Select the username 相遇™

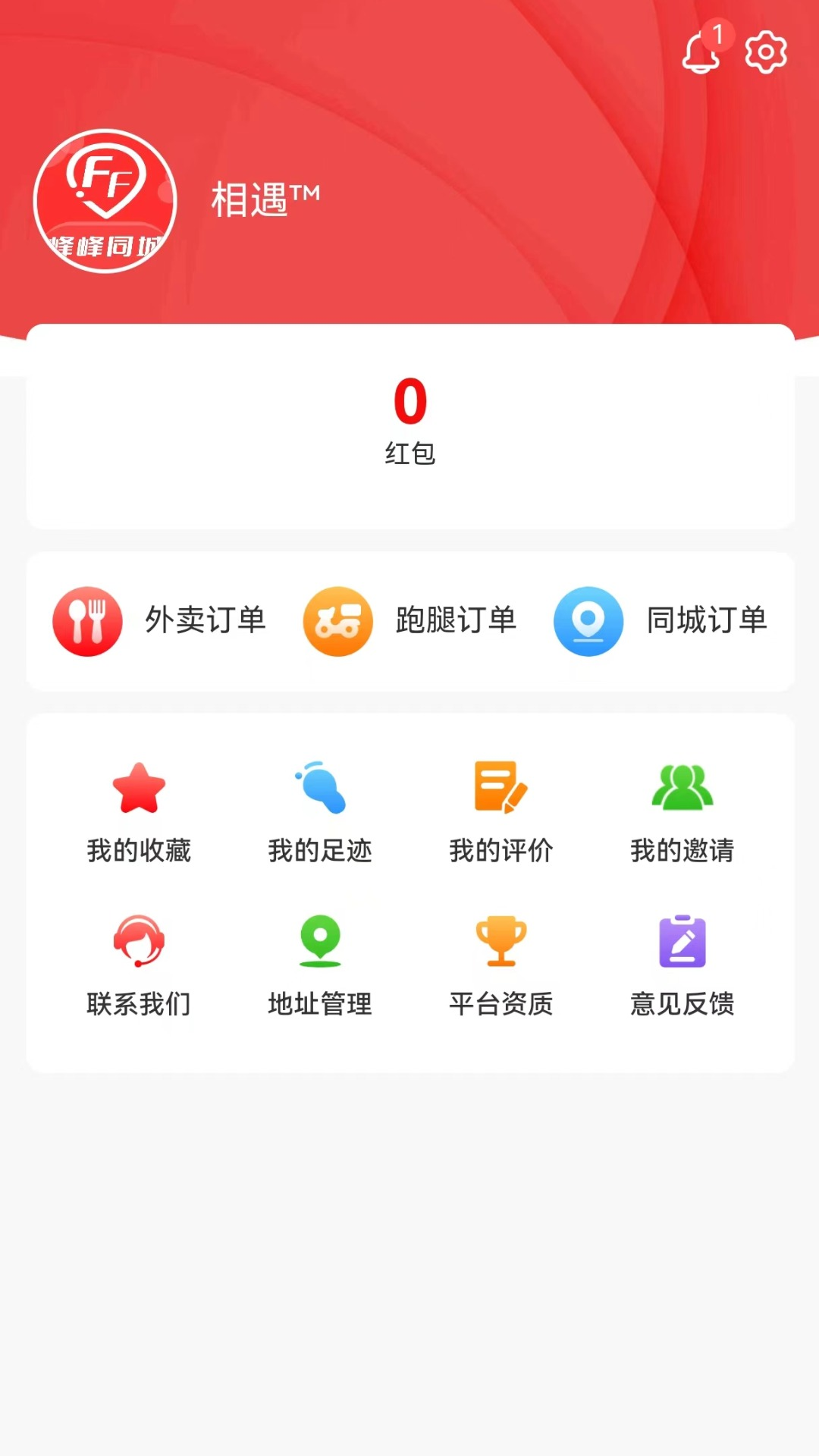[x=264, y=196]
